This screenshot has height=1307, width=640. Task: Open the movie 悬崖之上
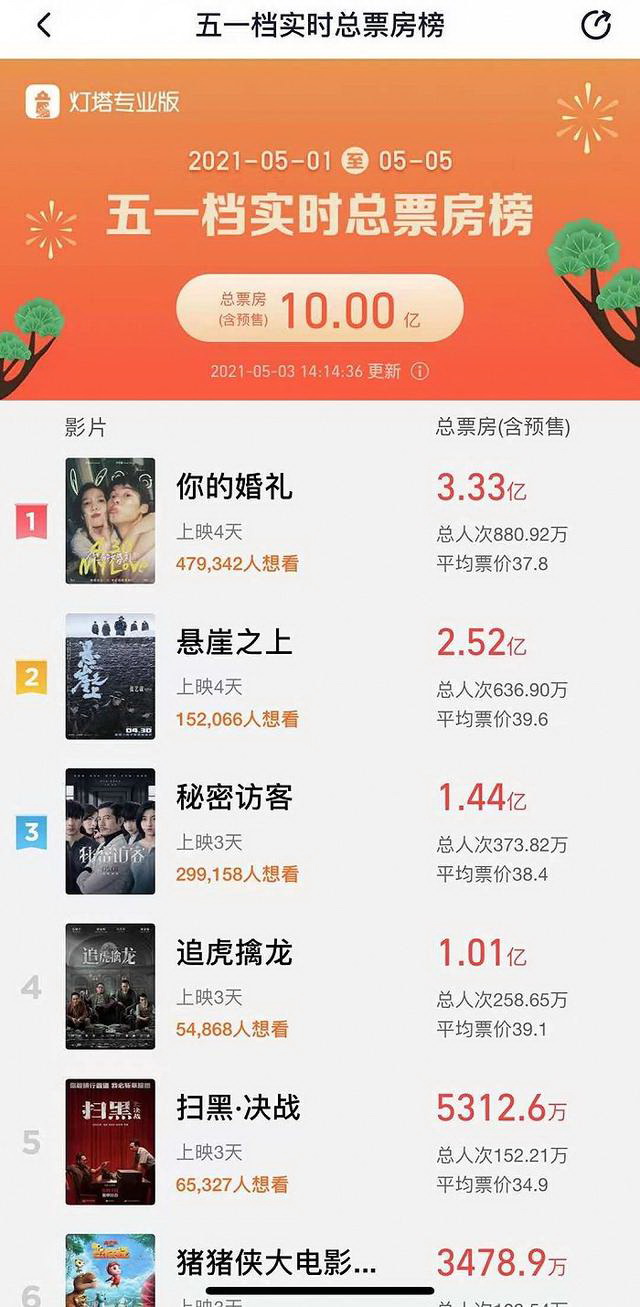(320, 676)
